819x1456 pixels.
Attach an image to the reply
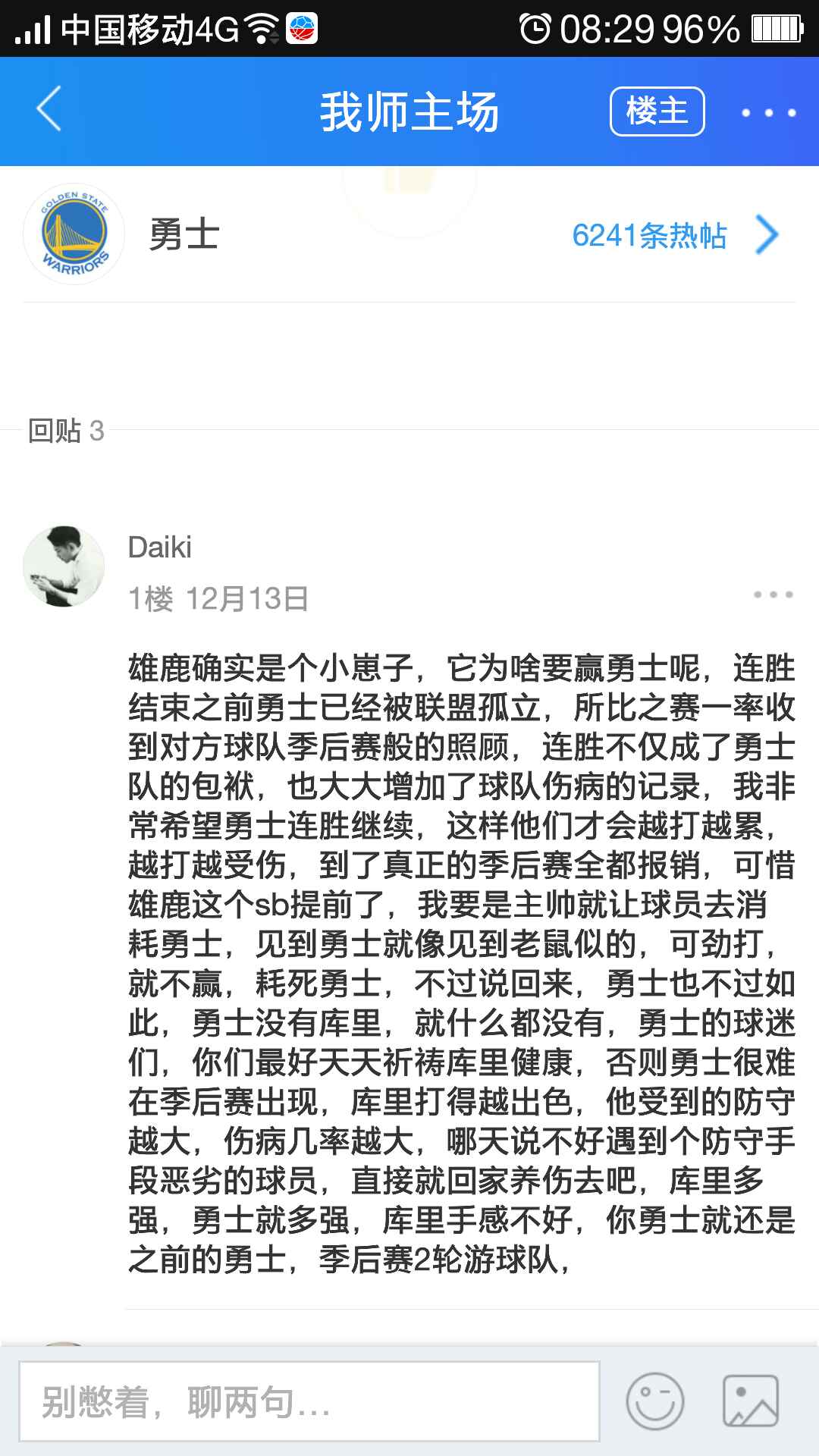[750, 1401]
